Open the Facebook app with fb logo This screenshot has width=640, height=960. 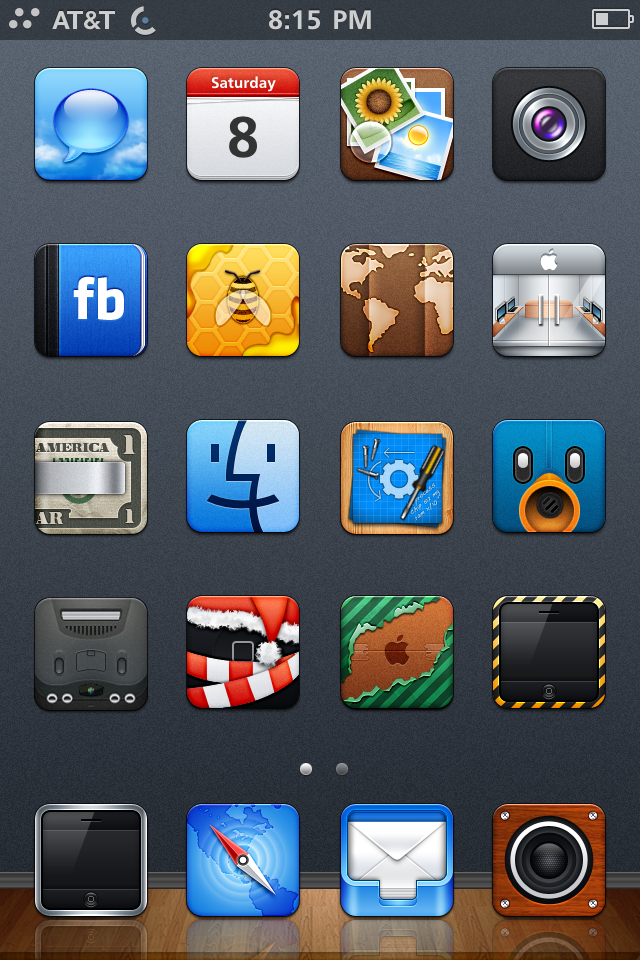[91, 300]
